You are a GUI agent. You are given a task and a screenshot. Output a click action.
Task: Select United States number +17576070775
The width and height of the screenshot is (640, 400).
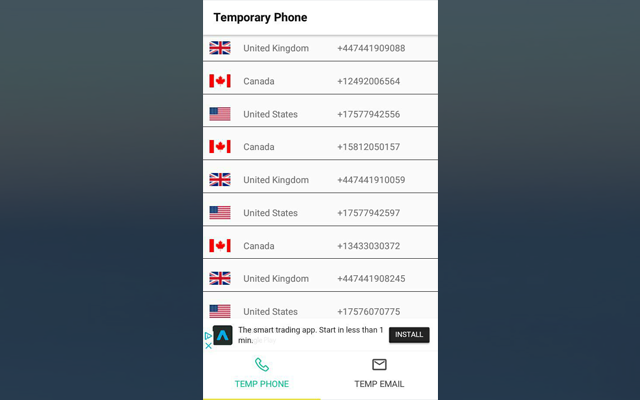point(320,310)
